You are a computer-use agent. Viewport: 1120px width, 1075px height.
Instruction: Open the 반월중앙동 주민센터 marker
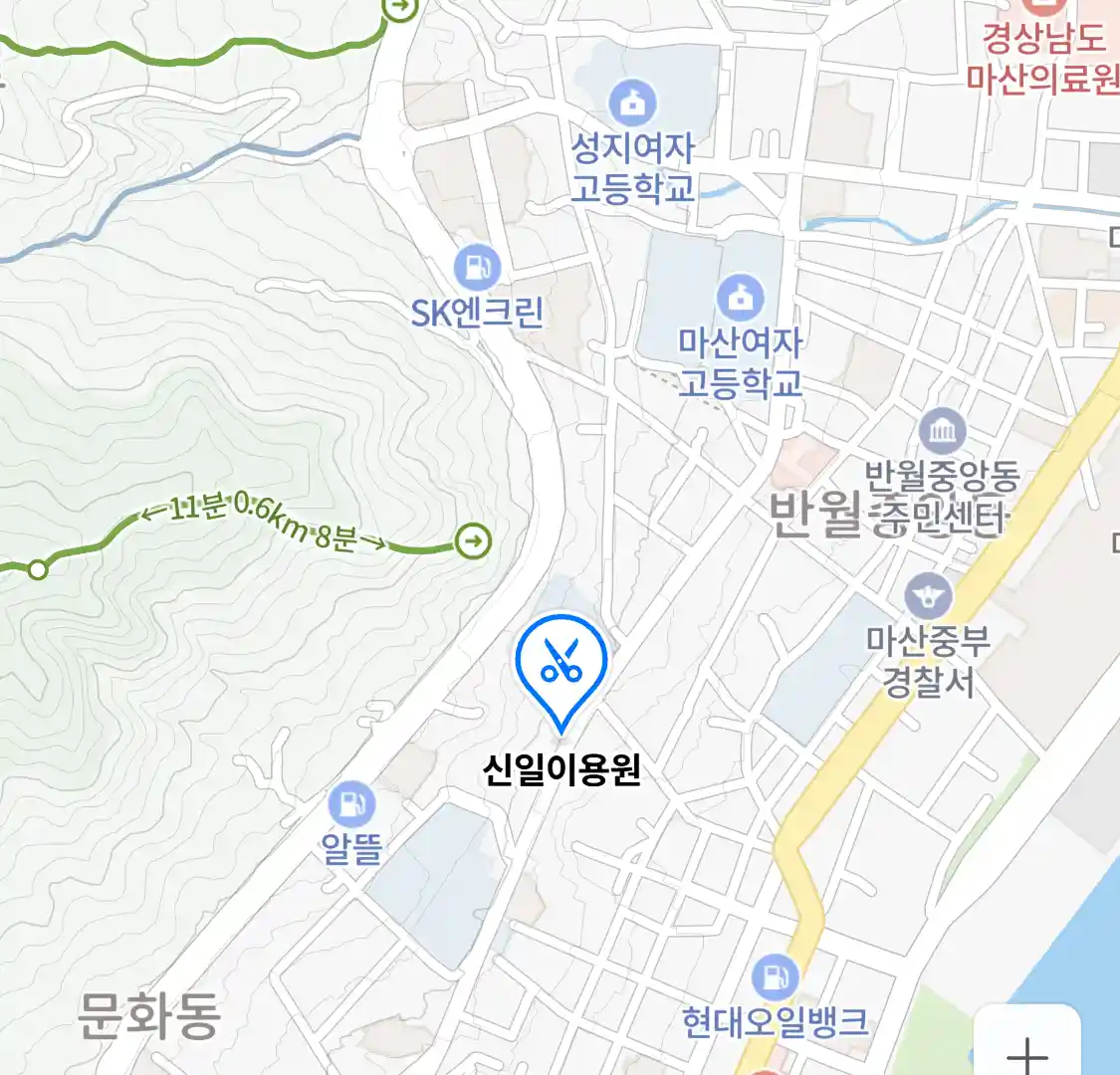pyautogui.click(x=942, y=431)
